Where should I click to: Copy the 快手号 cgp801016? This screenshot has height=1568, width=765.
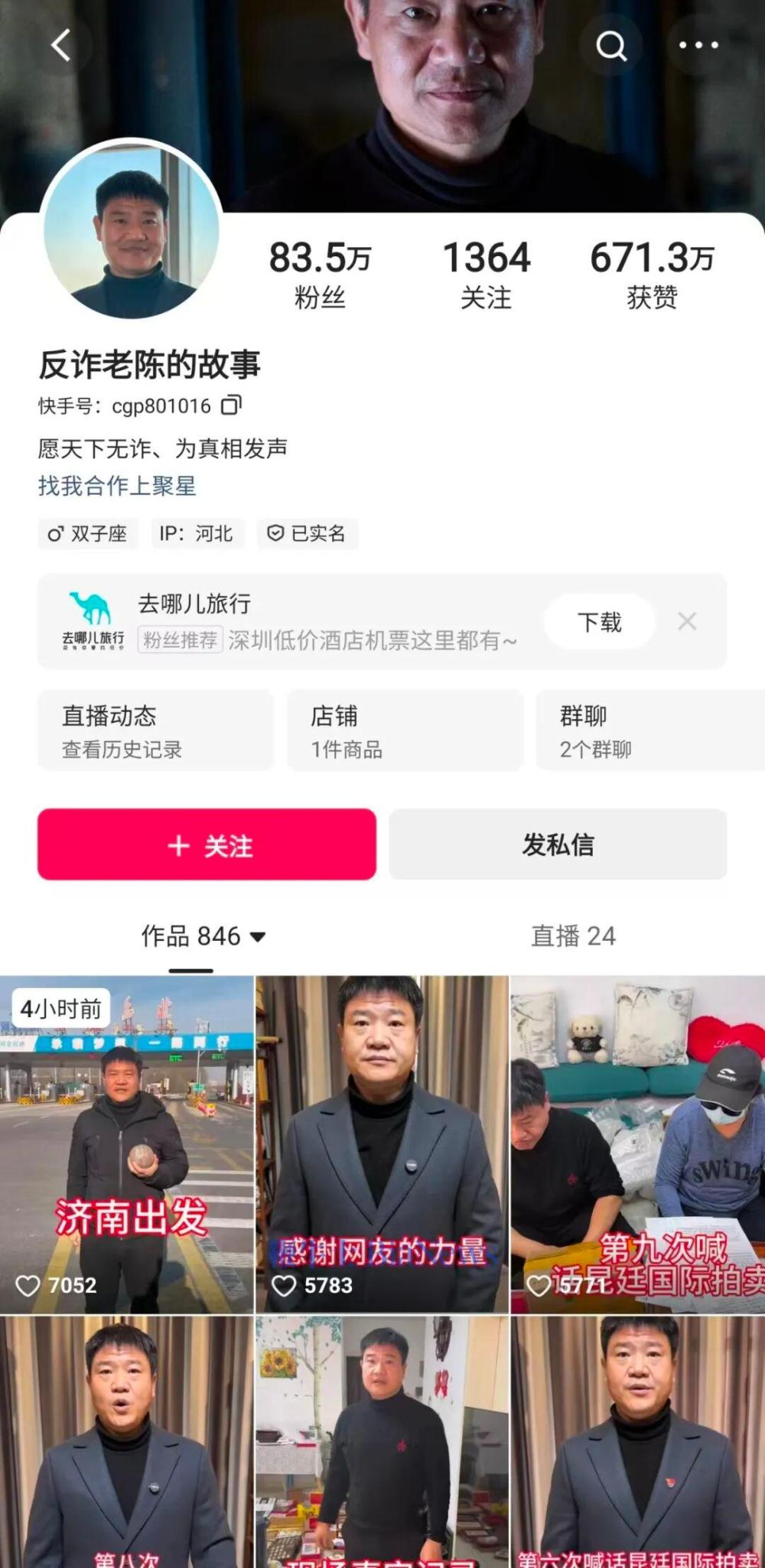(231, 405)
